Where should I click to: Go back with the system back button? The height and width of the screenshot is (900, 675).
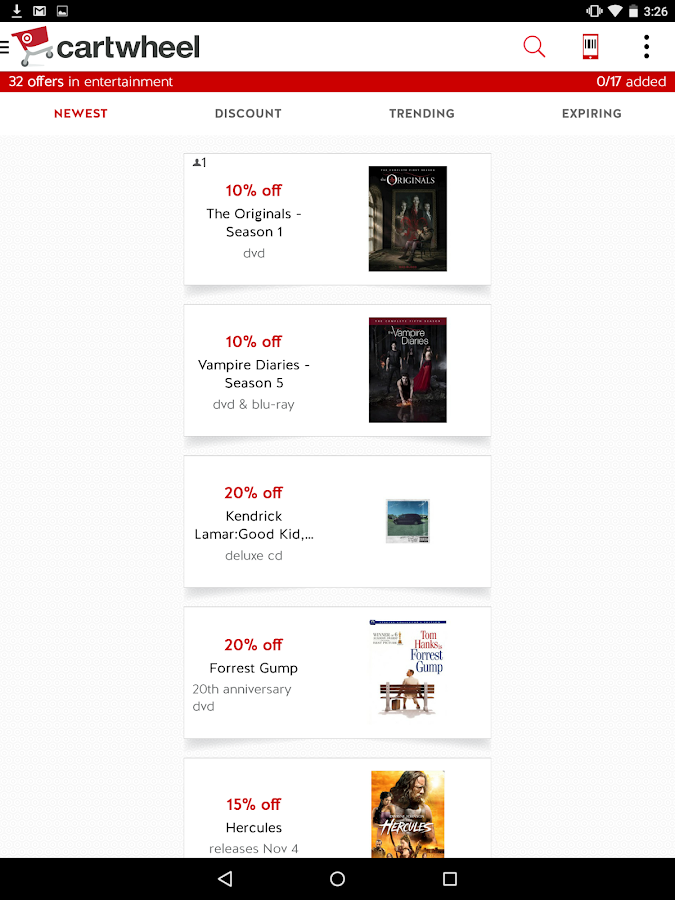click(225, 879)
